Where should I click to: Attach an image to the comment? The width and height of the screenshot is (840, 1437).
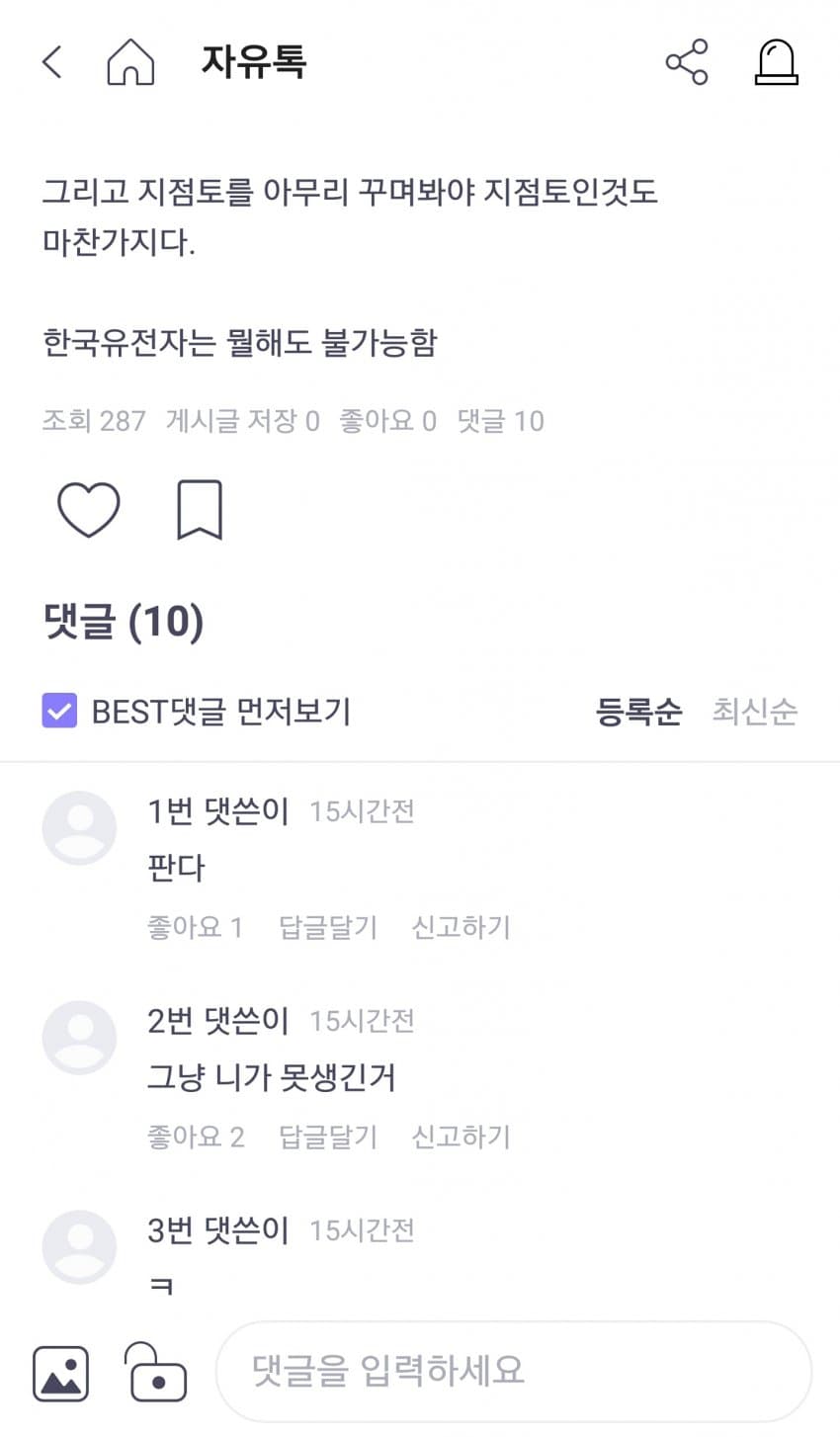[x=60, y=1373]
